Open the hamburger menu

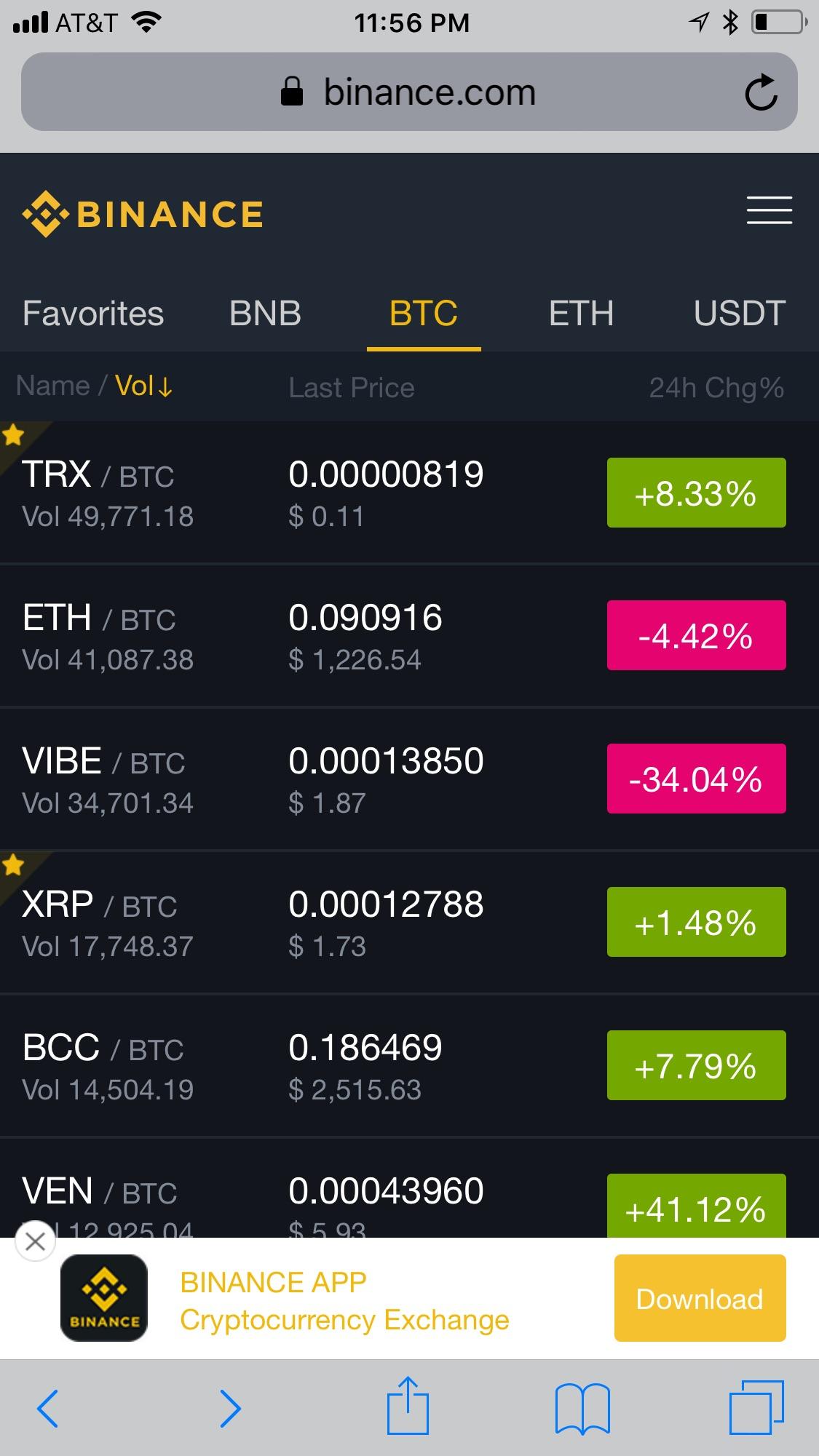(x=769, y=210)
